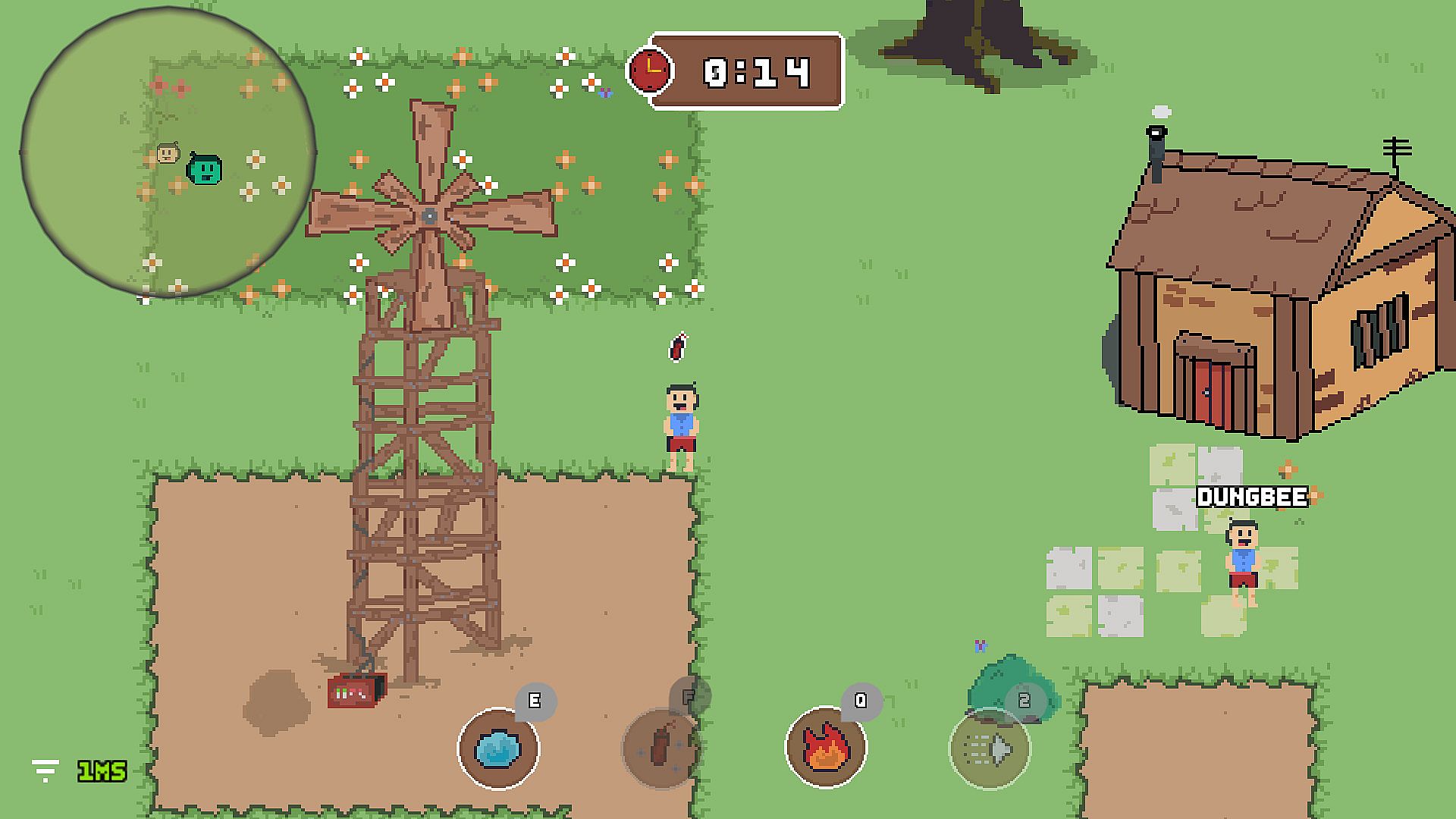The height and width of the screenshot is (819, 1456).
Task: Open the network stats icon beside 1MS
Action: tap(46, 770)
